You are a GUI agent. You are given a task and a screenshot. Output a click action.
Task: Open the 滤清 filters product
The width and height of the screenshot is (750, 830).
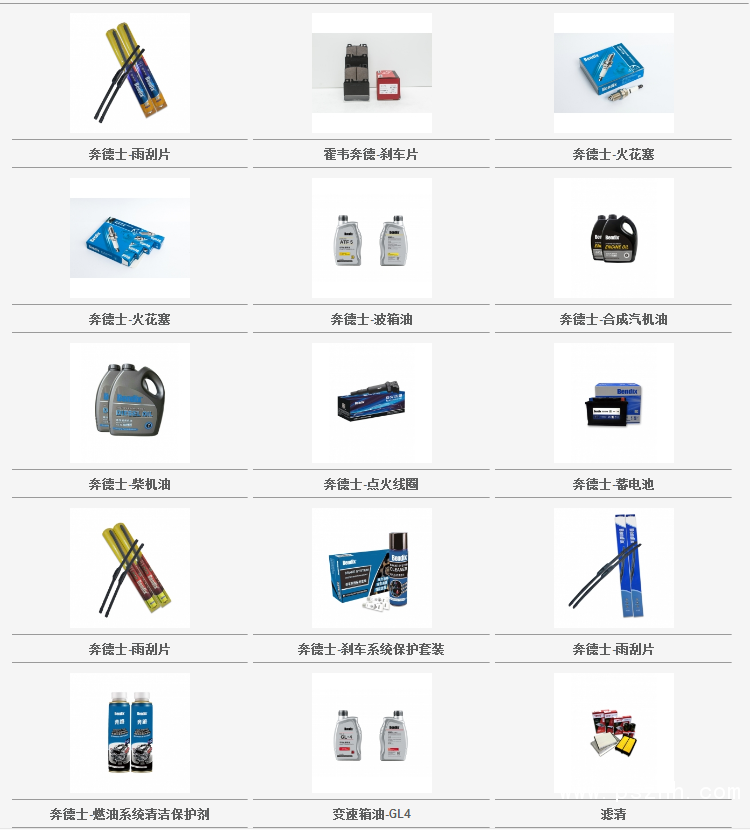[x=613, y=733]
